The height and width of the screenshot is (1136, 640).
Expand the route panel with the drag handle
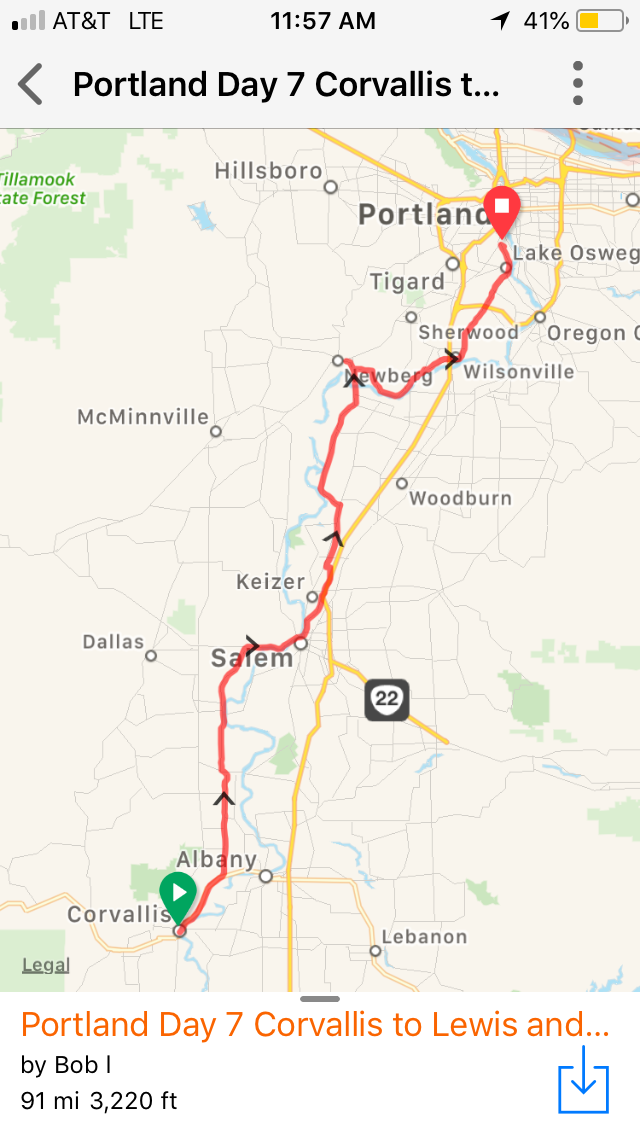click(320, 998)
